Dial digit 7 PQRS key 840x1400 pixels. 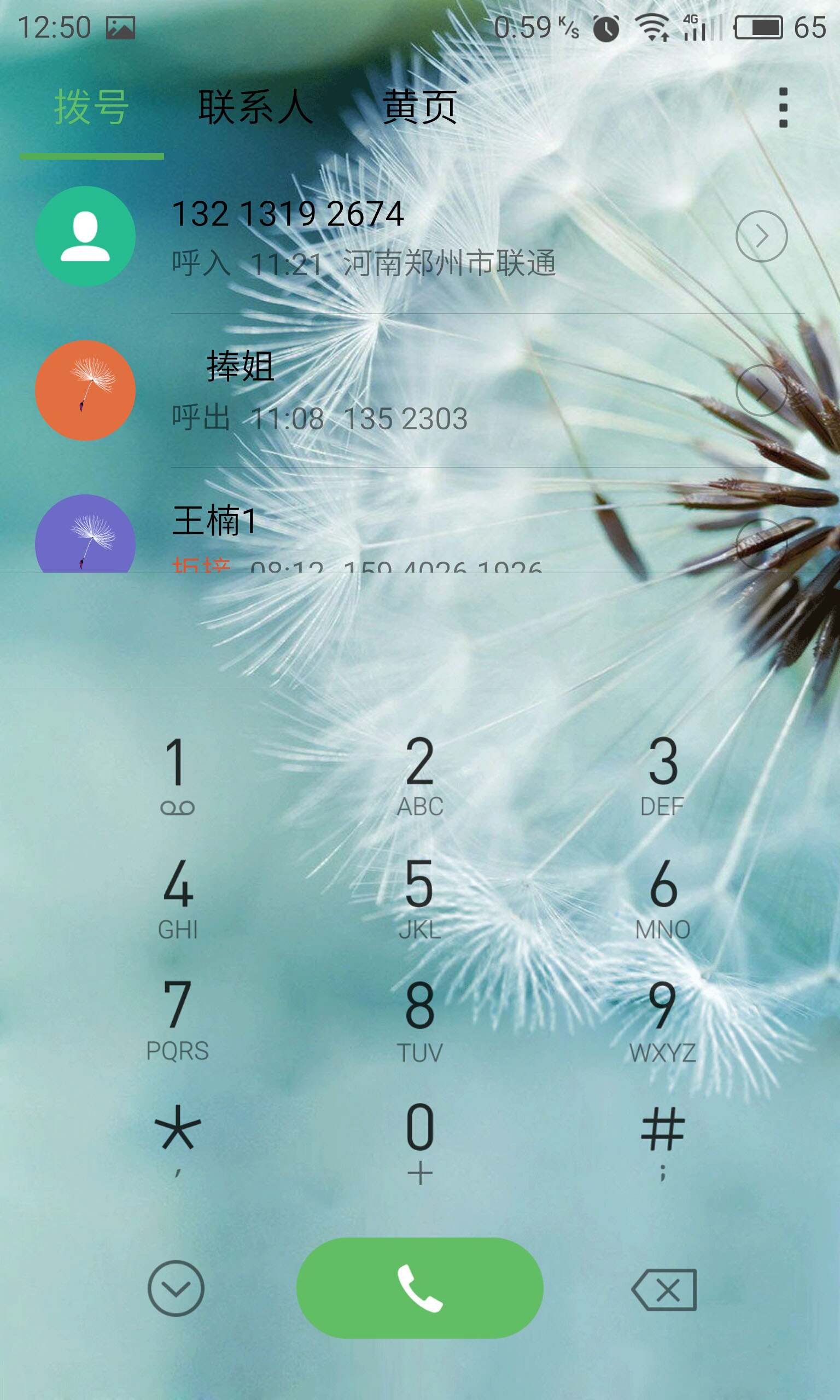pyautogui.click(x=178, y=1020)
